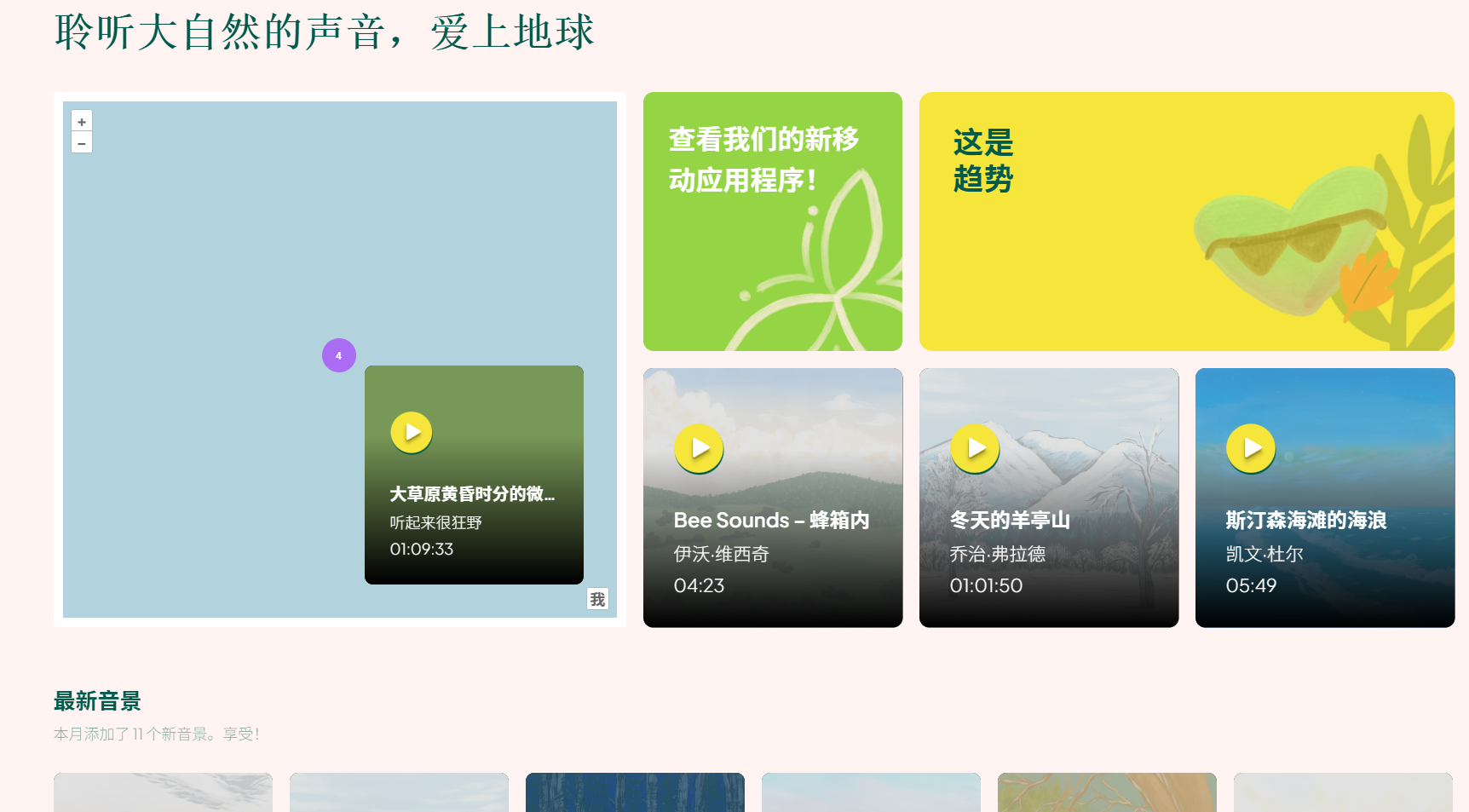
Task: Open the purple cluster marker with 4
Action: coord(338,355)
